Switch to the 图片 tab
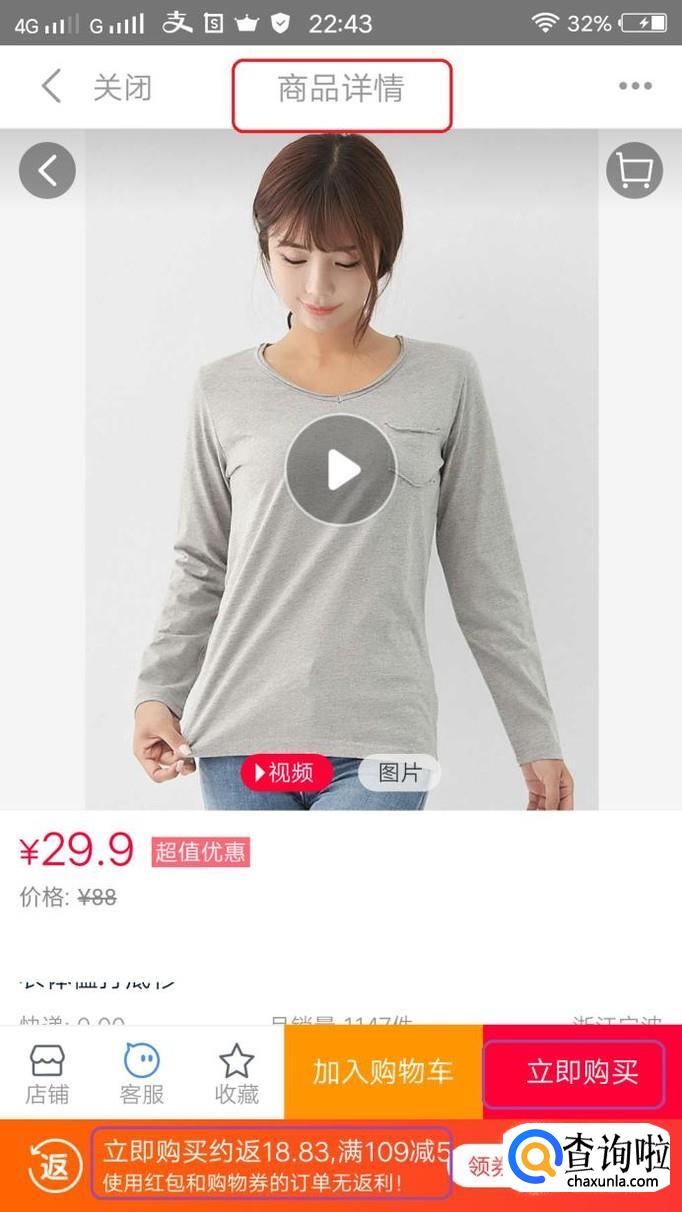This screenshot has width=682, height=1212. pyautogui.click(x=399, y=772)
